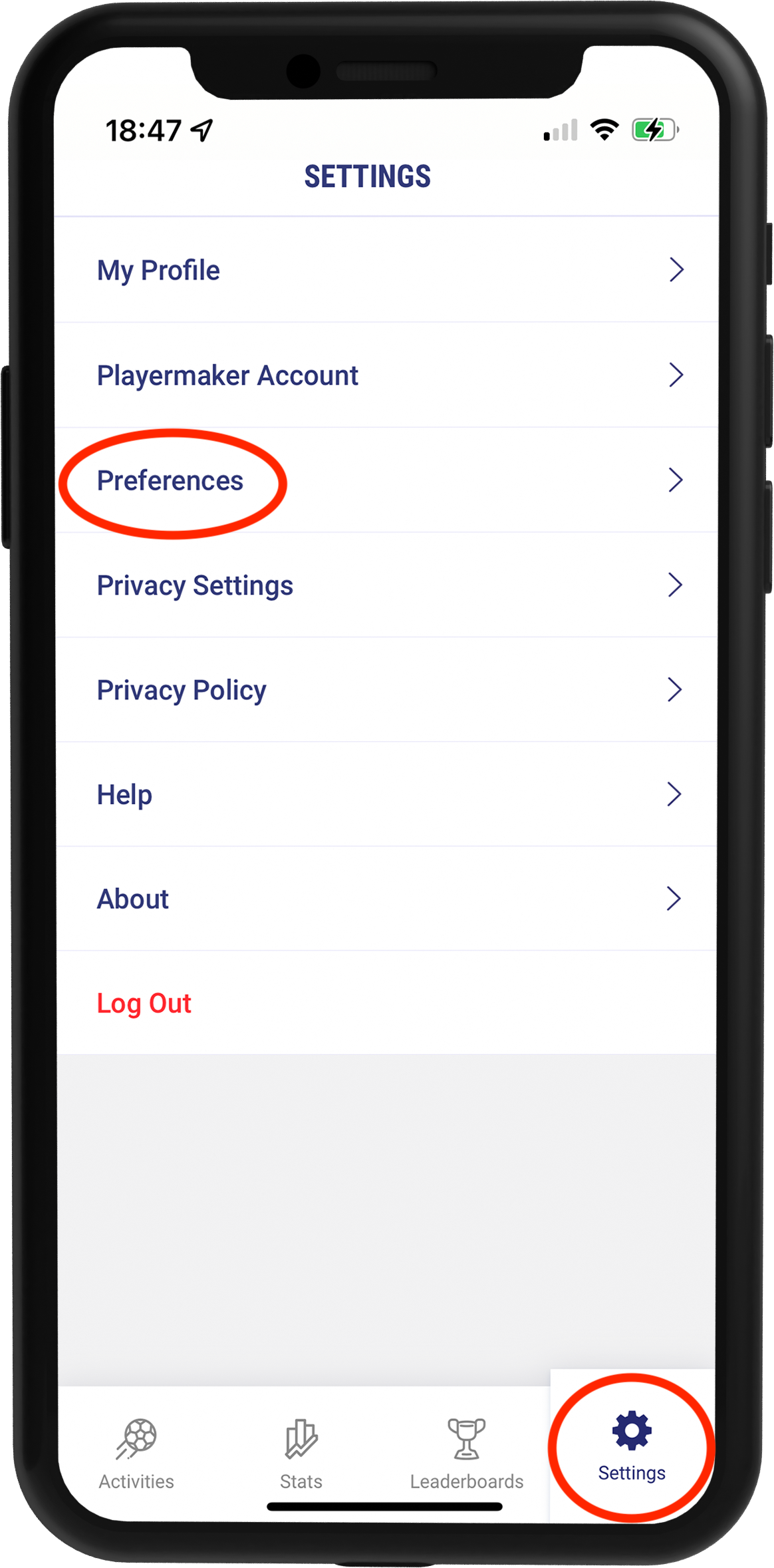The height and width of the screenshot is (1568, 774).
Task: Switch to the Activities tab
Action: tap(136, 1454)
